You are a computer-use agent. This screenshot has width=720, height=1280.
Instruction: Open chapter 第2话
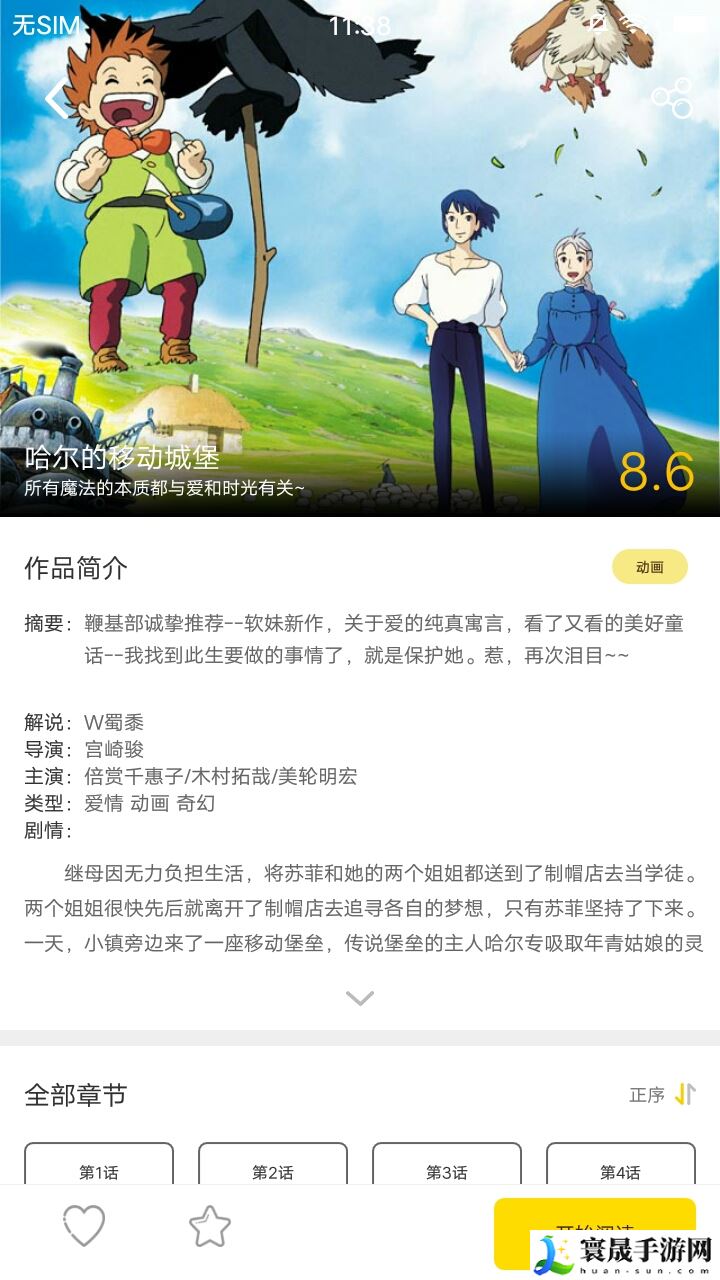tap(273, 1168)
